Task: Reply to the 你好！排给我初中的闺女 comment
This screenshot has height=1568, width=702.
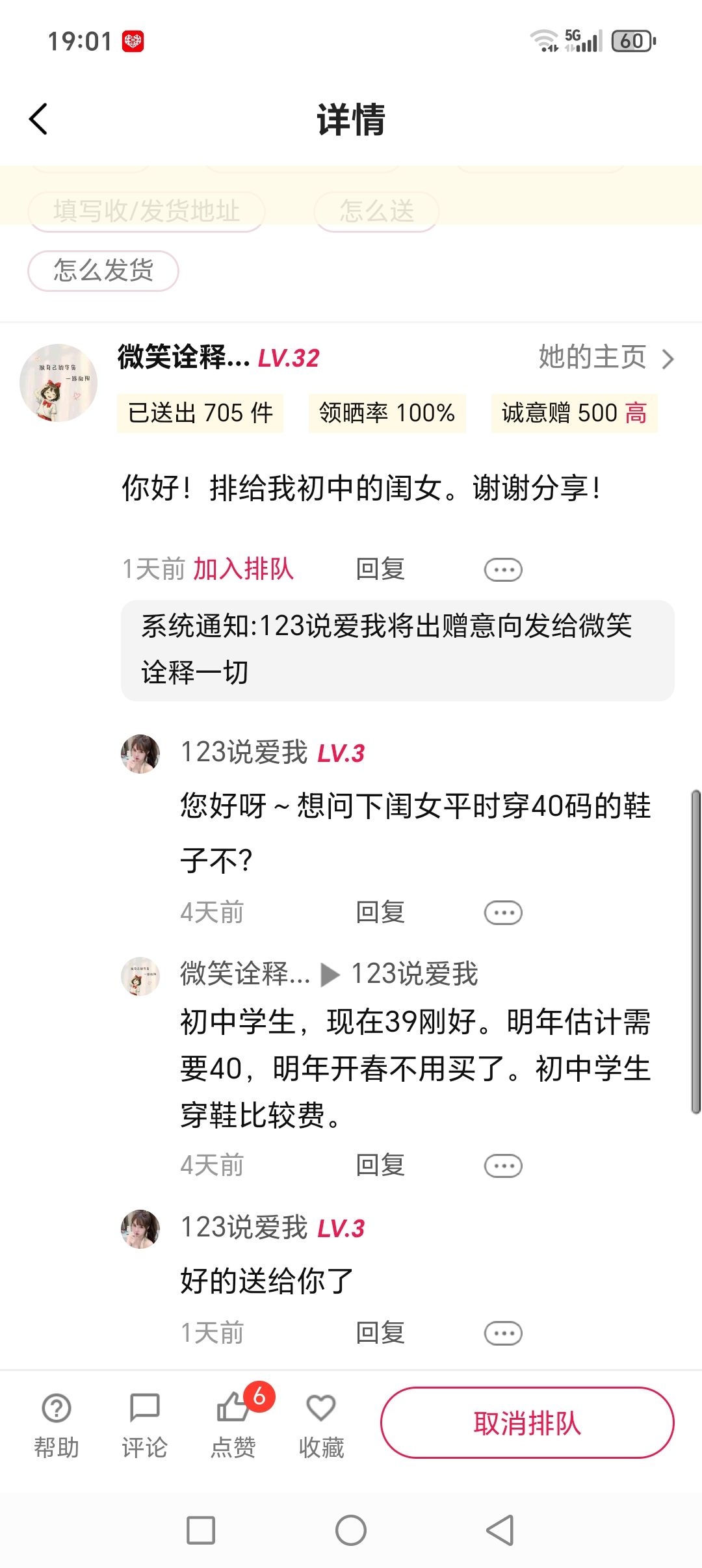Action: pos(380,569)
